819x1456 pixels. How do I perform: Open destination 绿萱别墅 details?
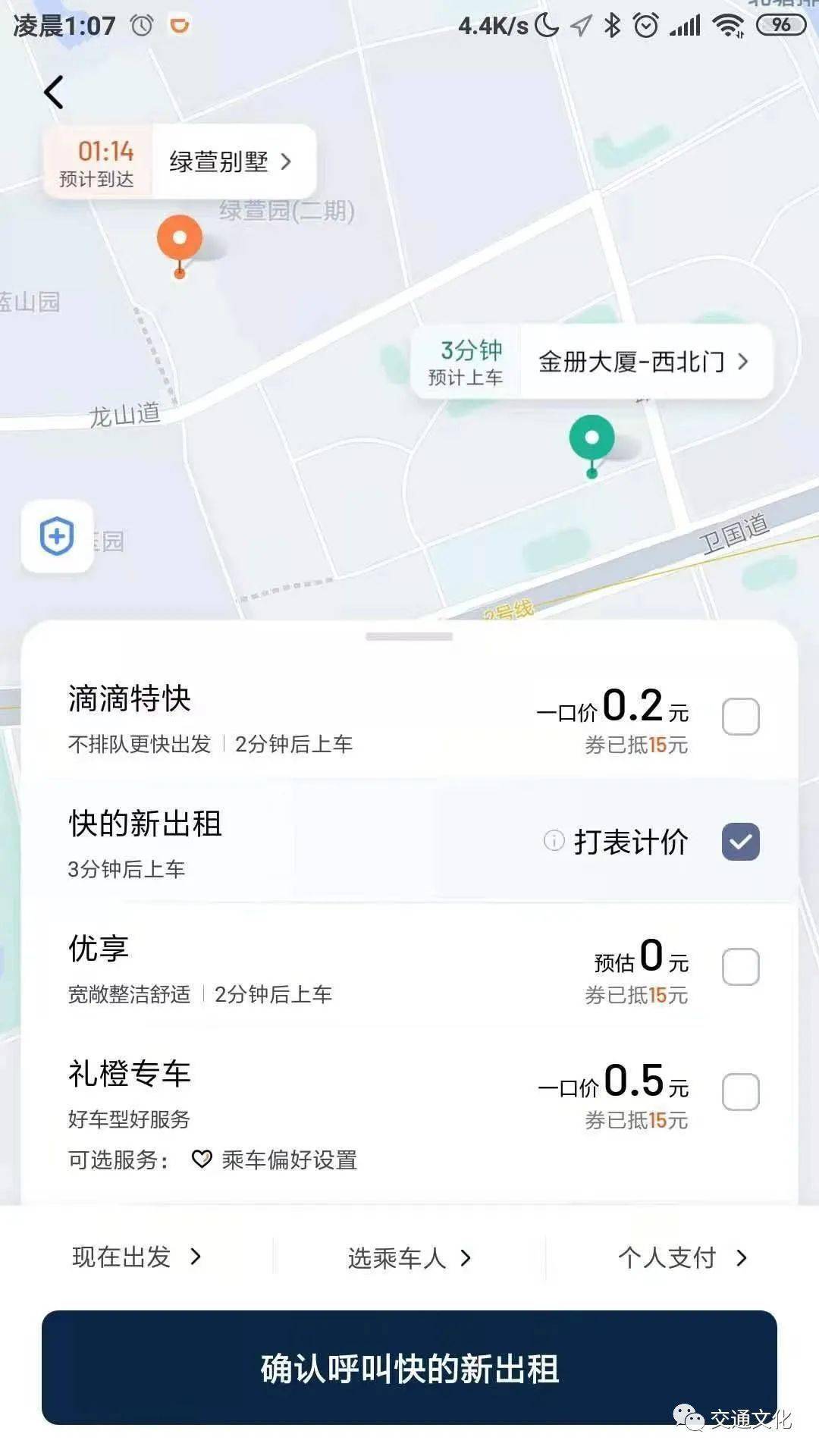(231, 162)
